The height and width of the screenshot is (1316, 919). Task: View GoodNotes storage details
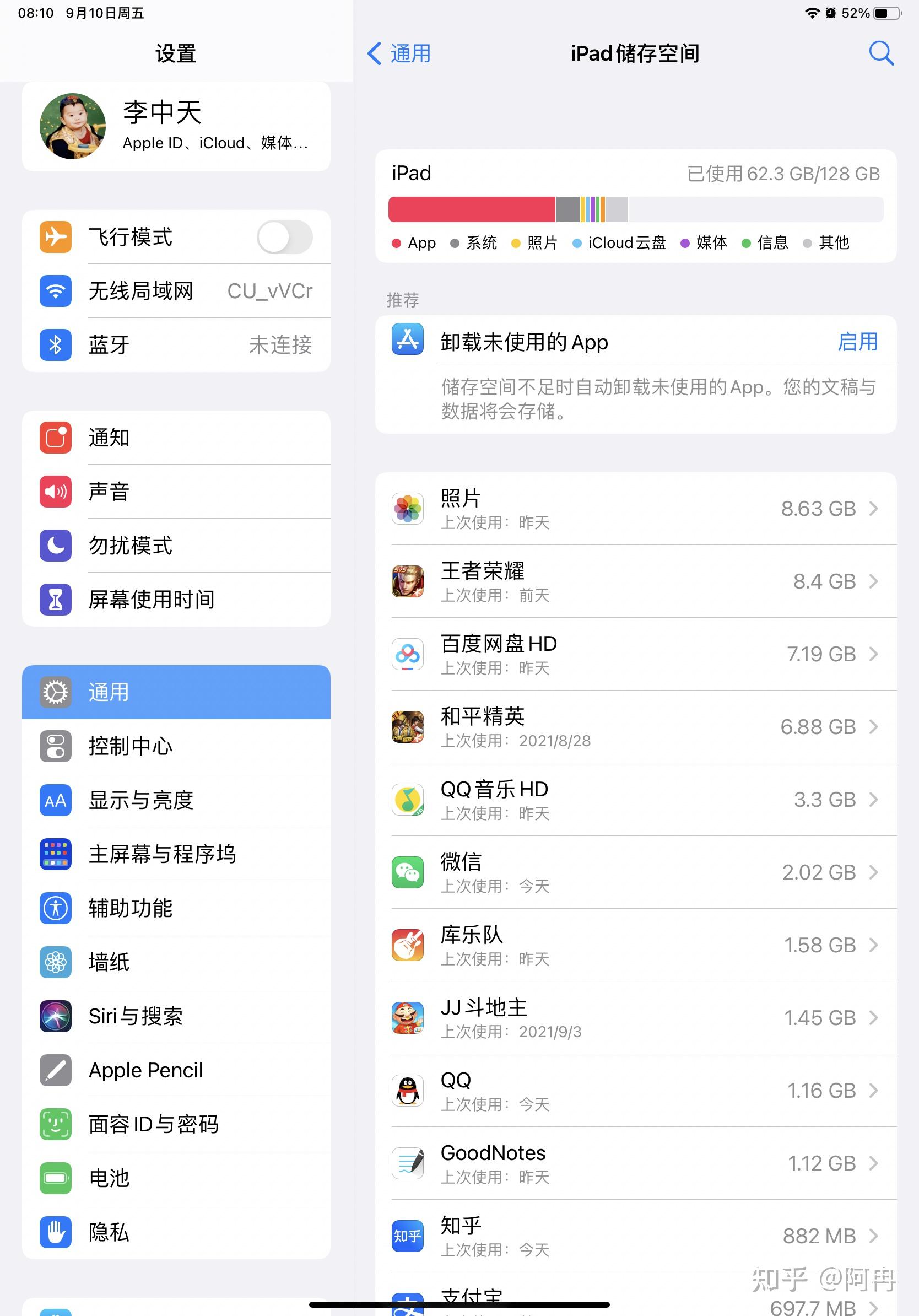[x=635, y=1163]
